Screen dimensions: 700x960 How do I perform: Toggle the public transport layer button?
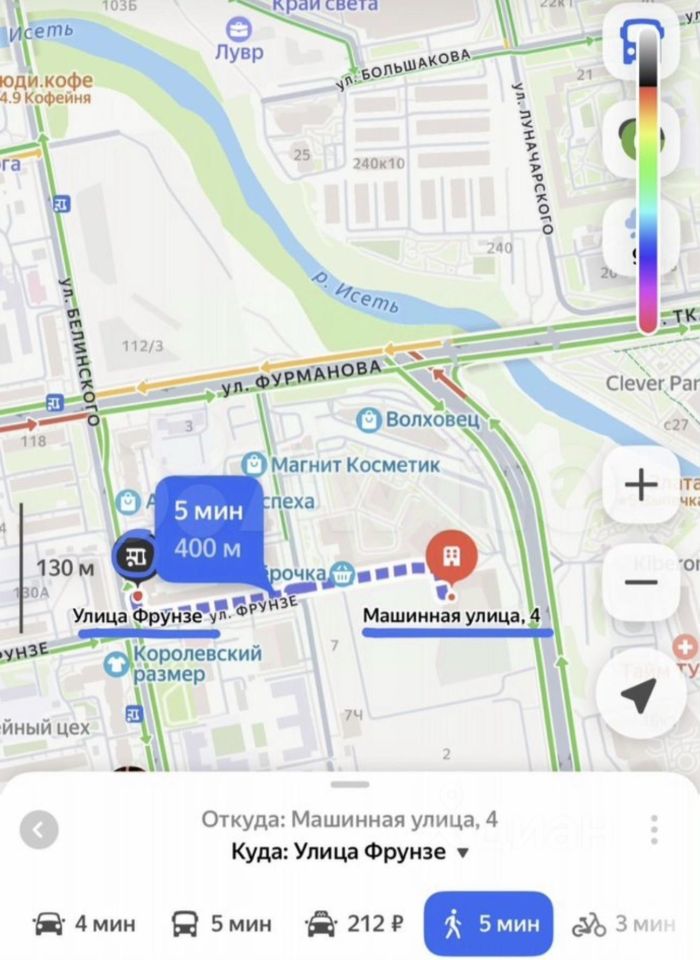[632, 42]
